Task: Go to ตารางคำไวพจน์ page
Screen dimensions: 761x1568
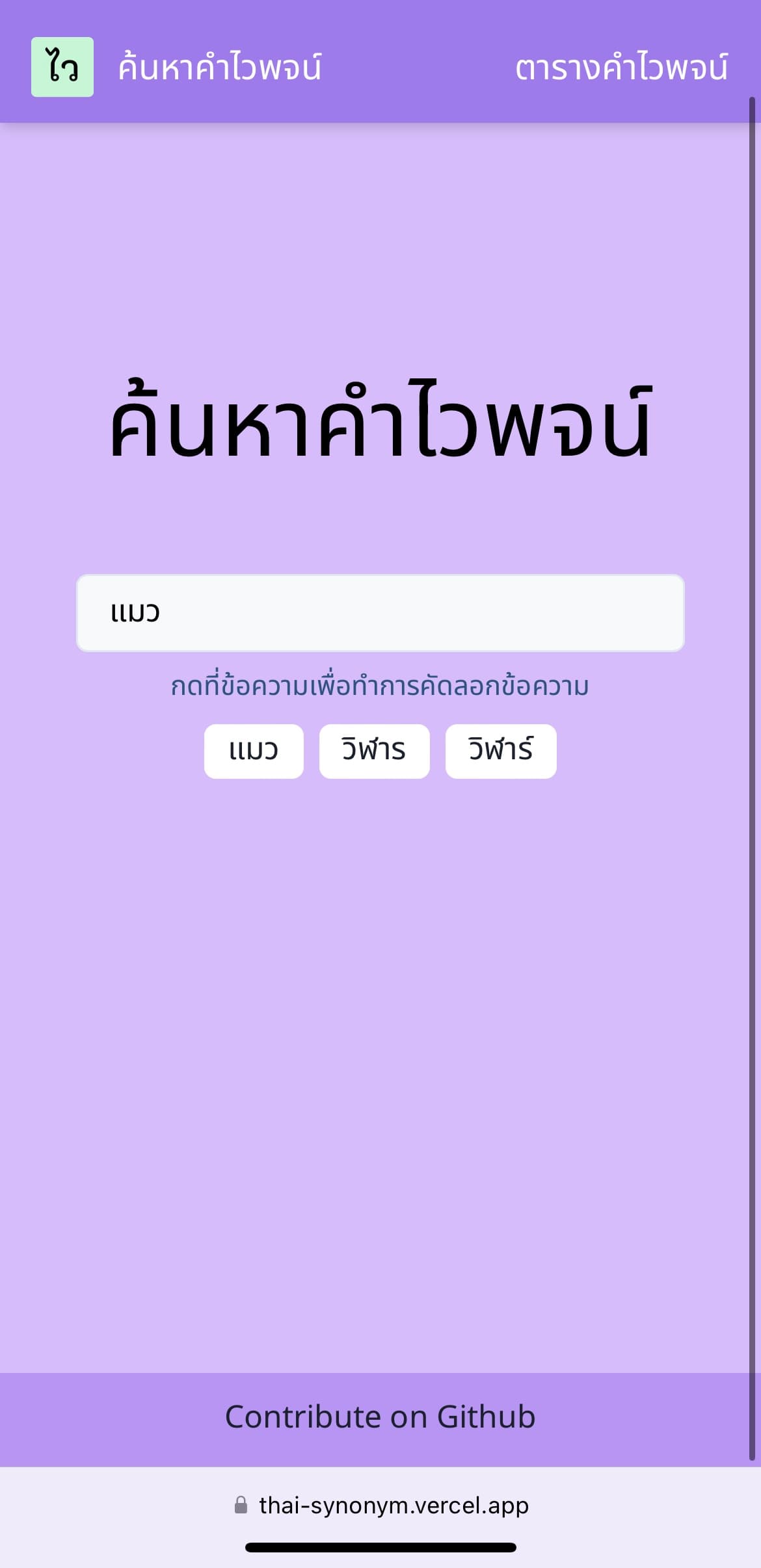Action: coord(621,68)
